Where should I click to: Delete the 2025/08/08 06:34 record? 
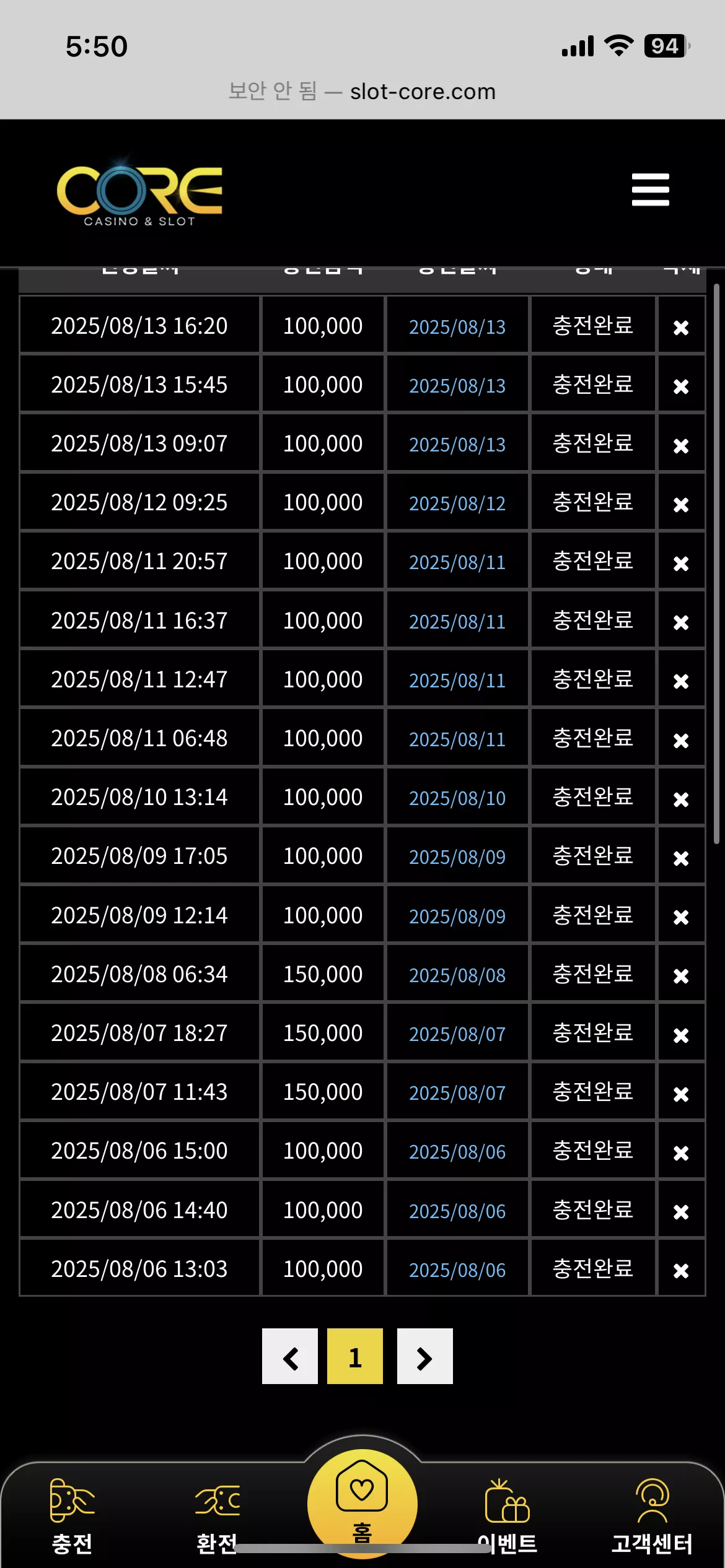[681, 975]
